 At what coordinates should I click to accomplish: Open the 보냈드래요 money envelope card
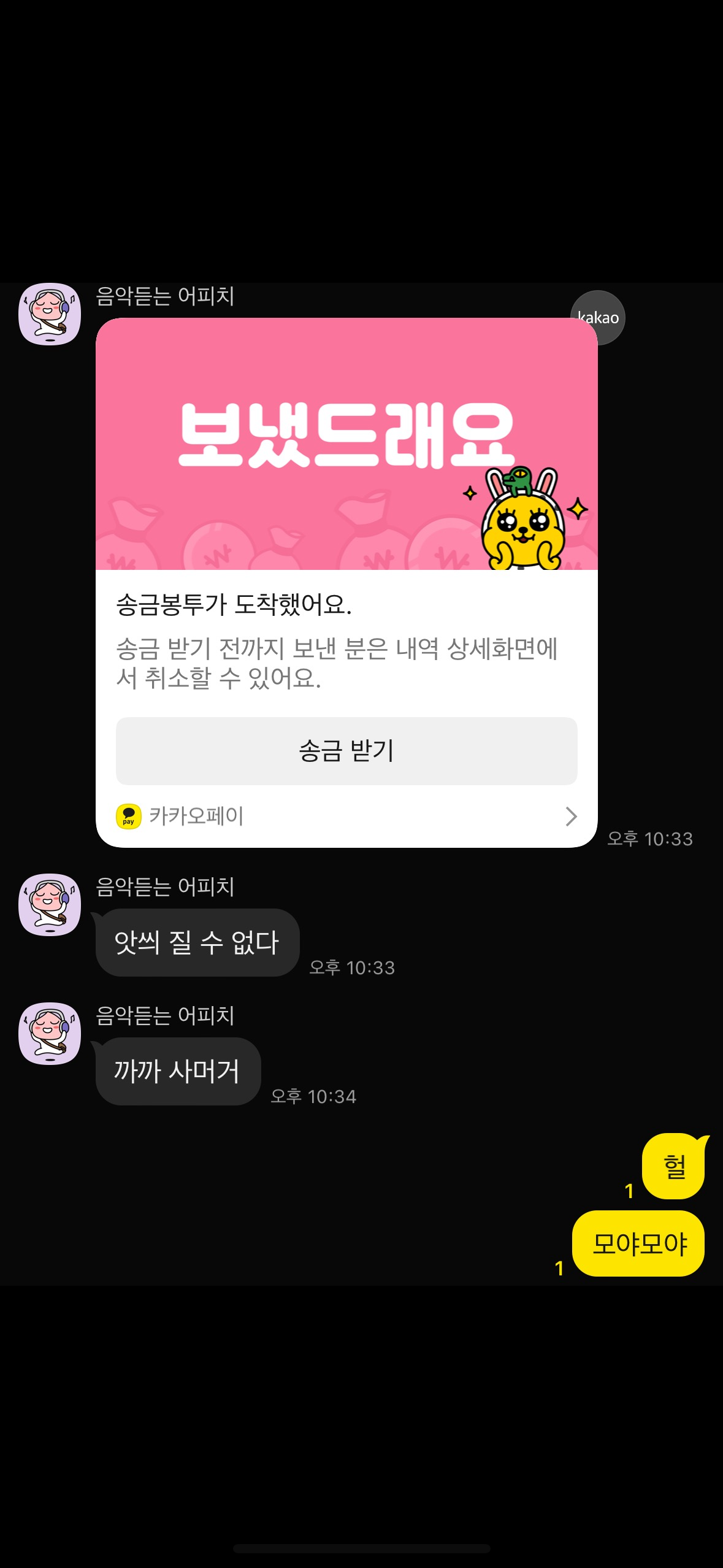(346, 444)
